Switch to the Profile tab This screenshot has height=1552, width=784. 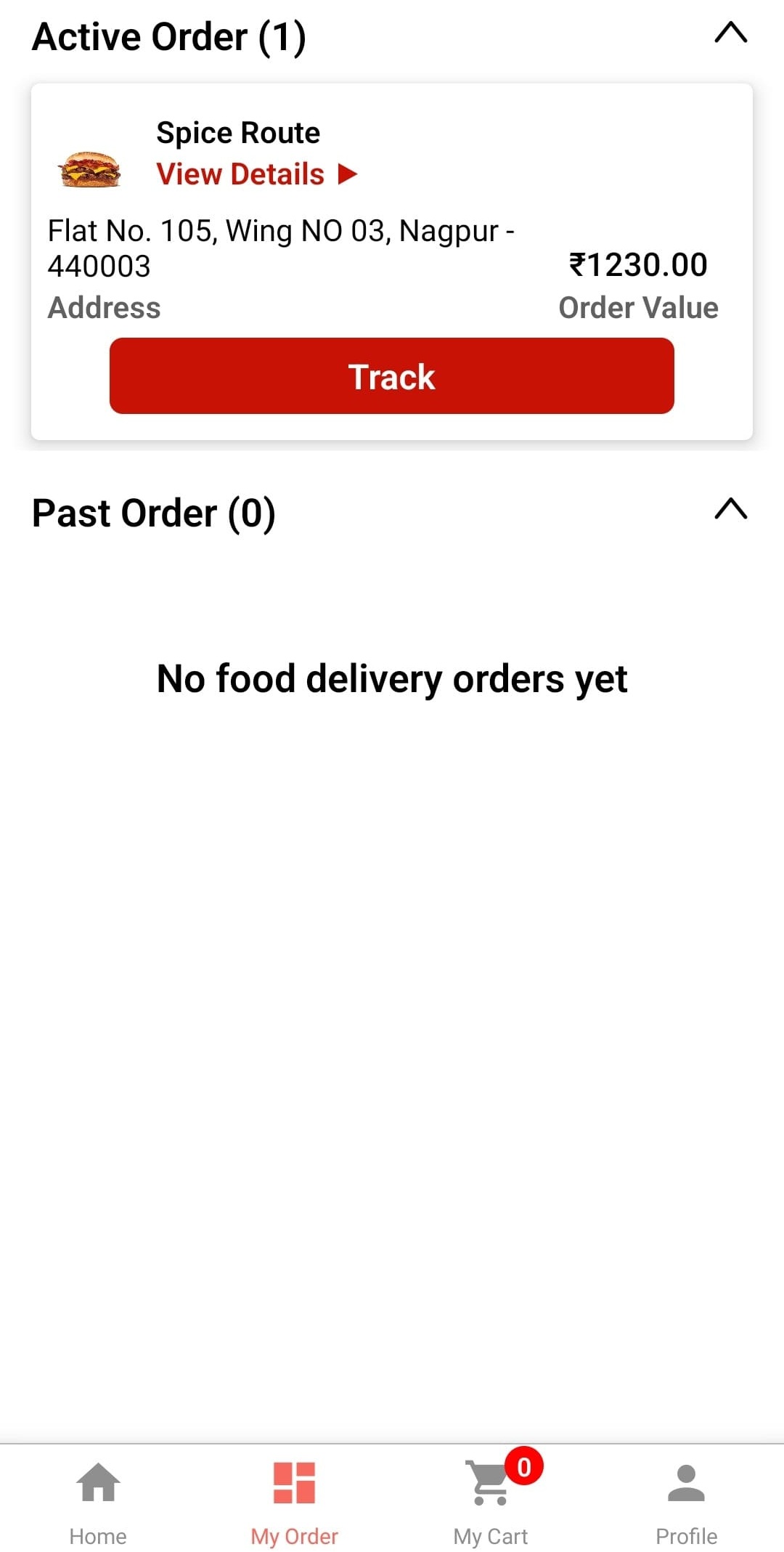[686, 1502]
